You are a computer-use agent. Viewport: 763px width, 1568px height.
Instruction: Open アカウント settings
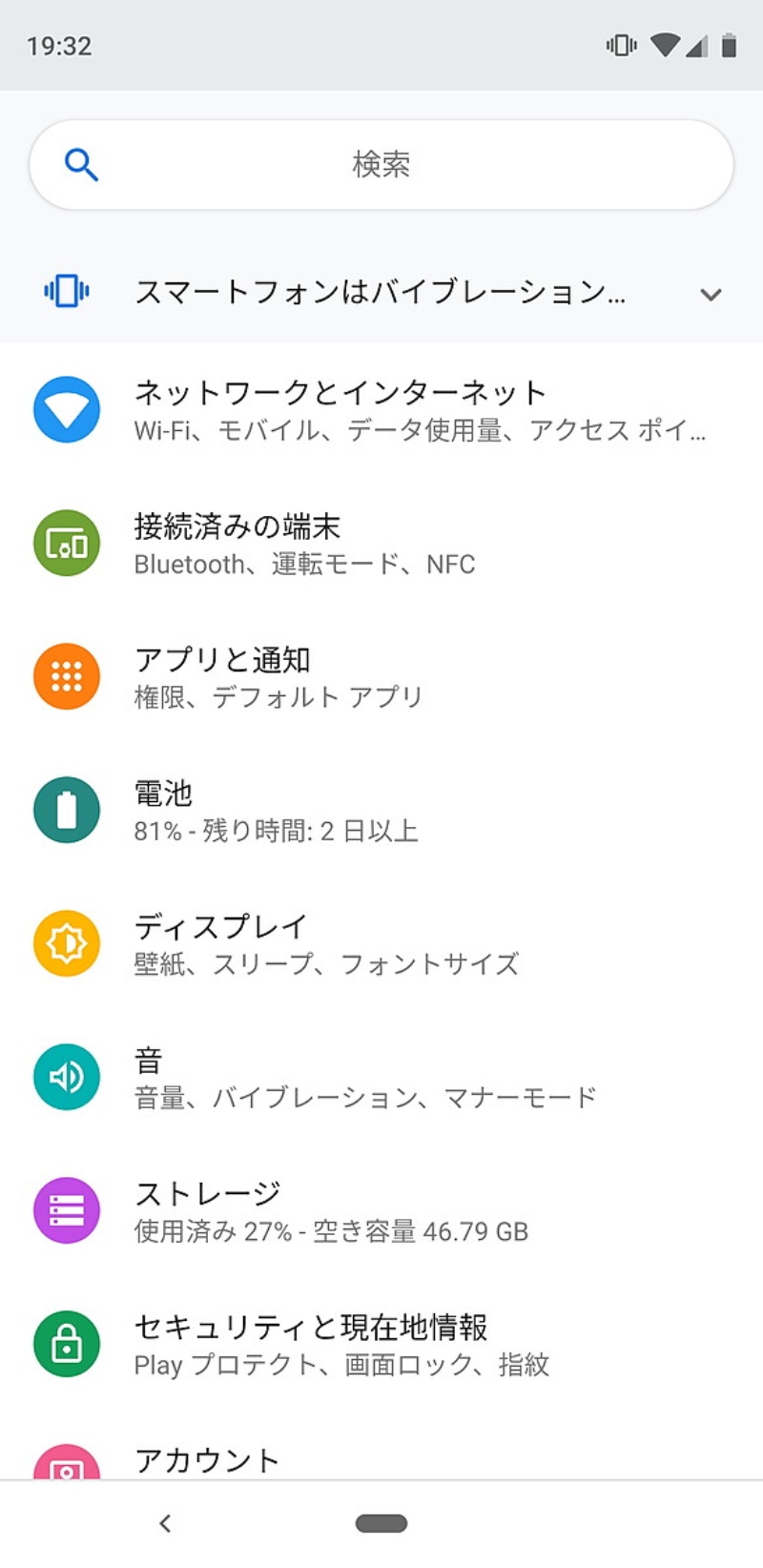[x=381, y=1459]
